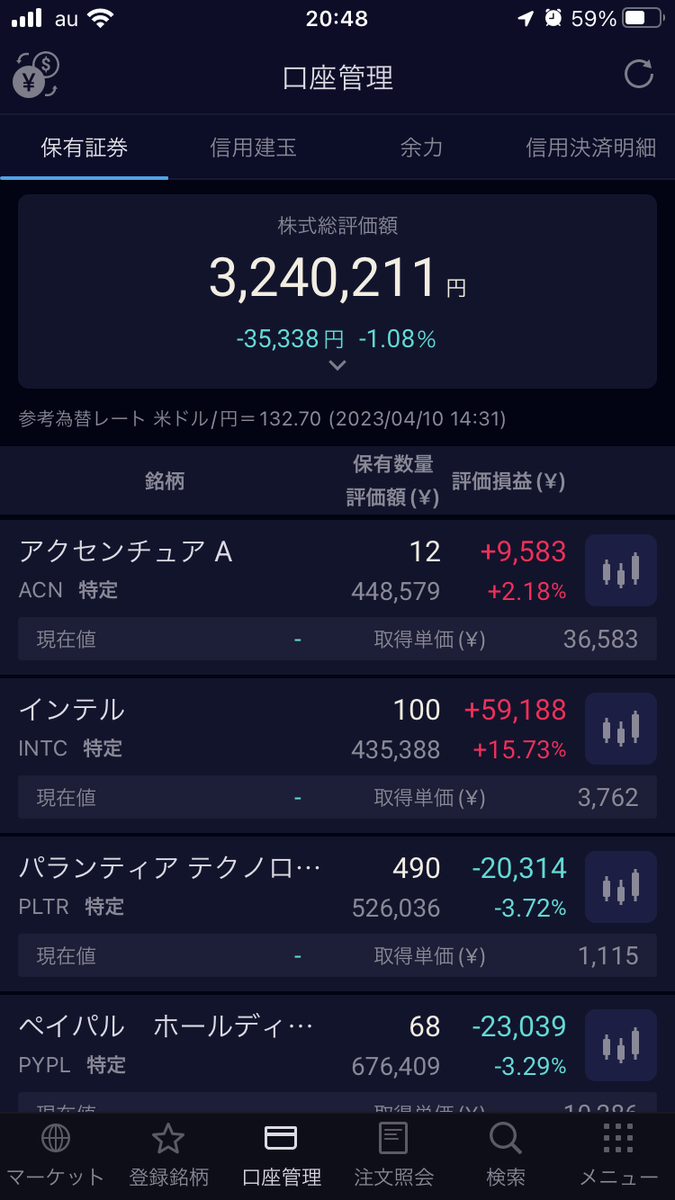Open the yen-dollar currency switch icon

36,75
